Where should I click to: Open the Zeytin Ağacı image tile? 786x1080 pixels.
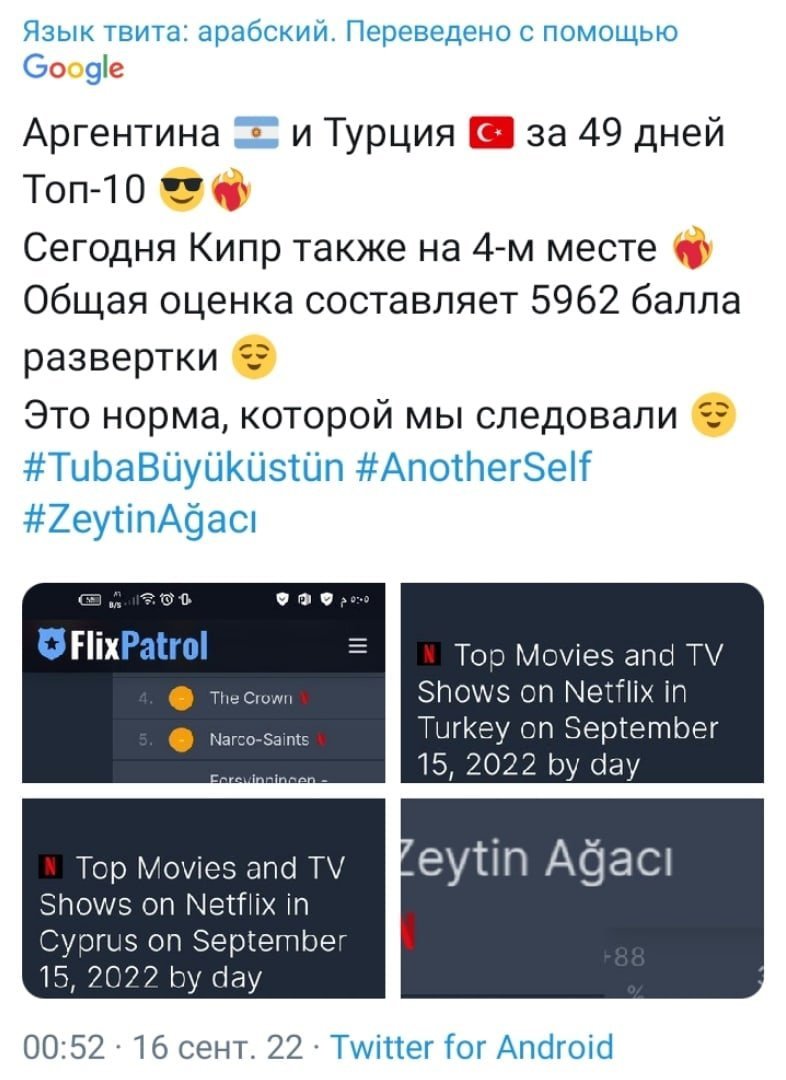point(582,898)
